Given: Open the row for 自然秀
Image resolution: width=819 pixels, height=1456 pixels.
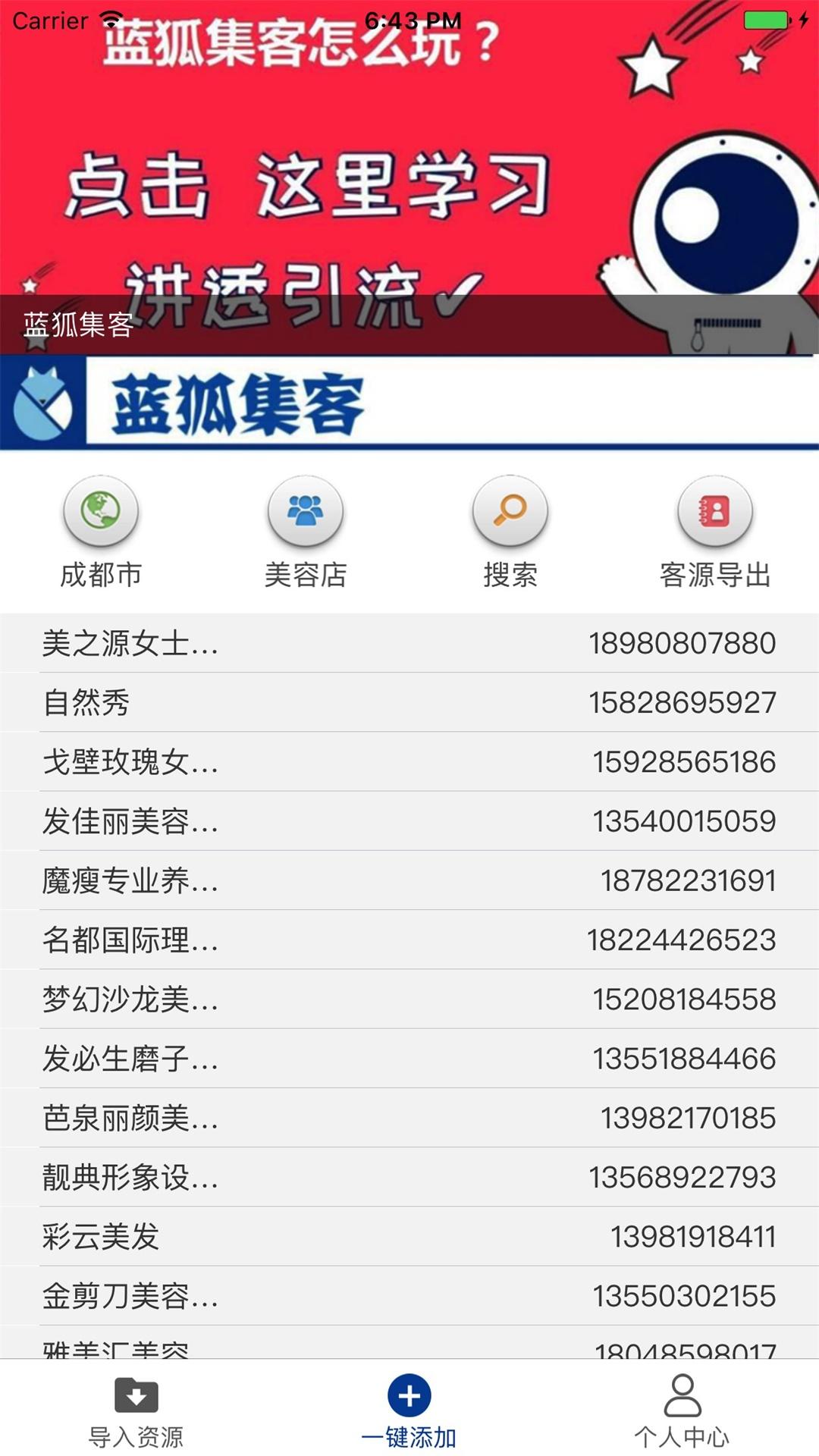Looking at the screenshot, I should [x=409, y=702].
